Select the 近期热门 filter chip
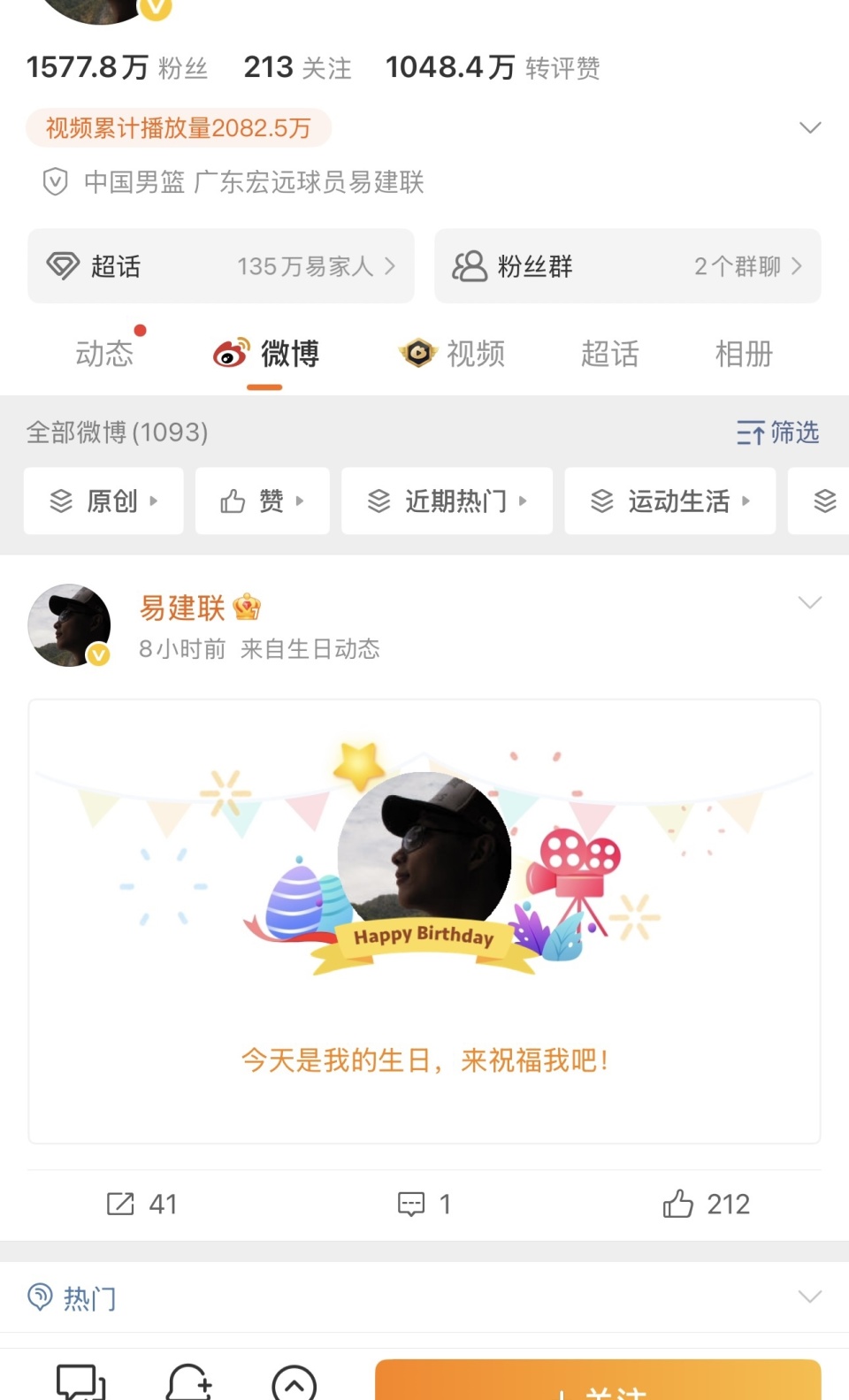The width and height of the screenshot is (849, 1400). pos(447,501)
